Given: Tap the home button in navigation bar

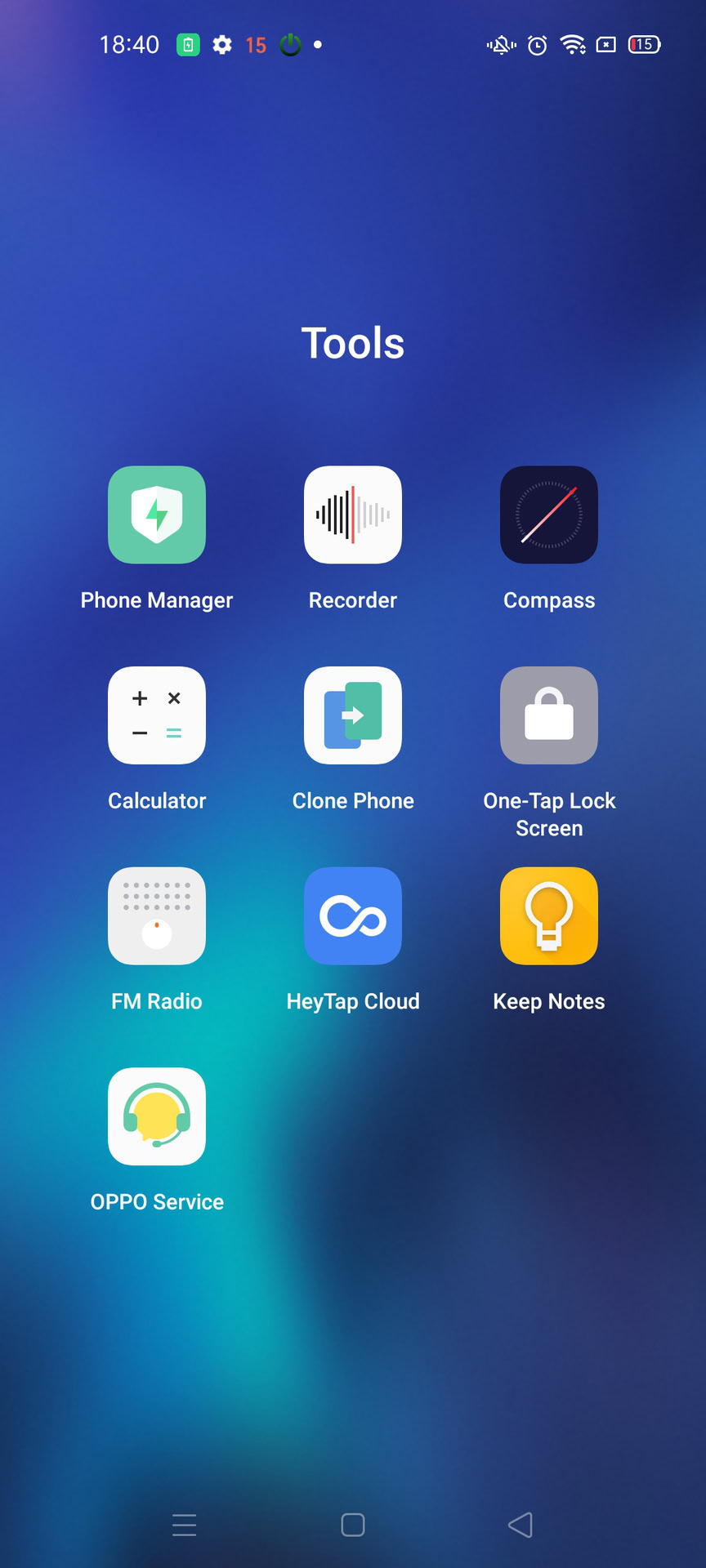Looking at the screenshot, I should tap(353, 1525).
